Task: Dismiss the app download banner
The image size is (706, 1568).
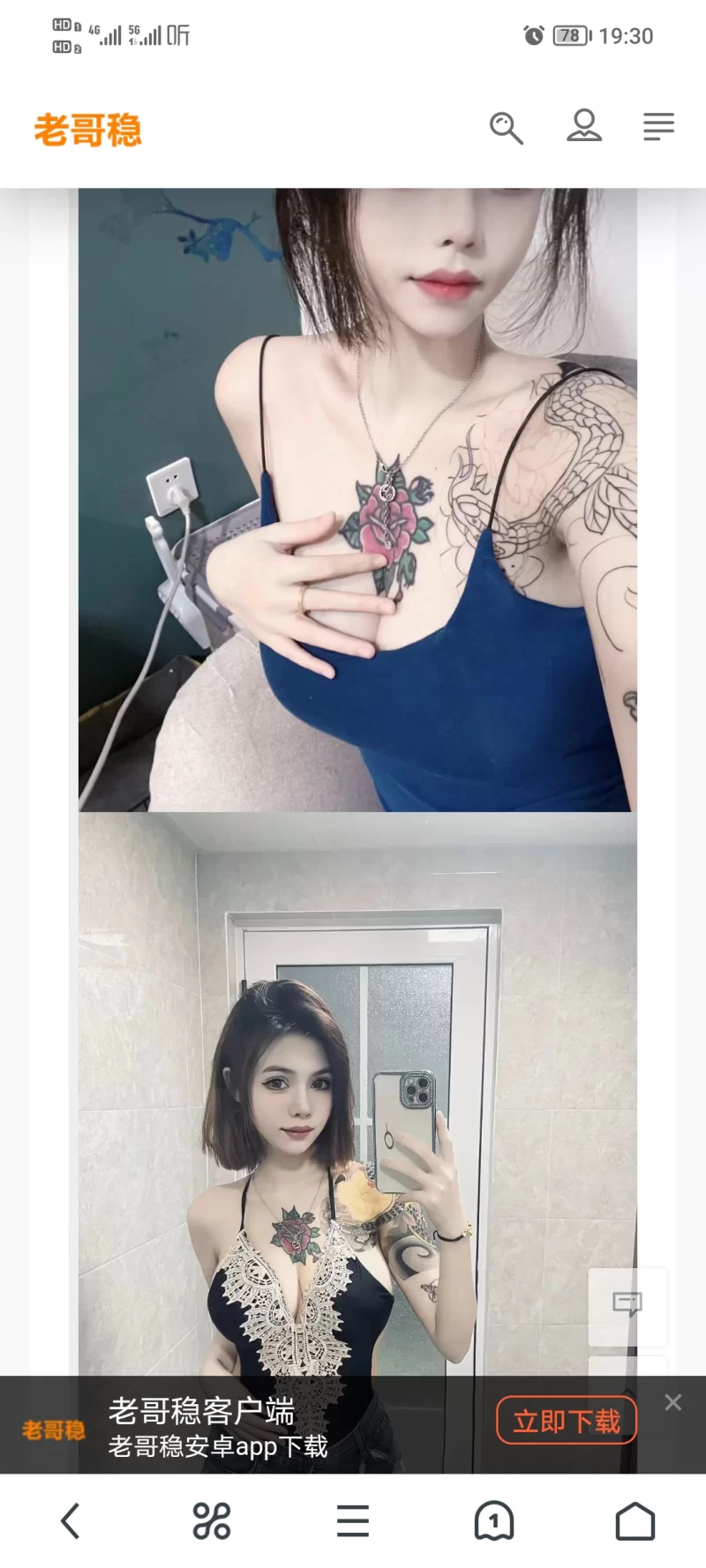Action: click(x=673, y=1402)
